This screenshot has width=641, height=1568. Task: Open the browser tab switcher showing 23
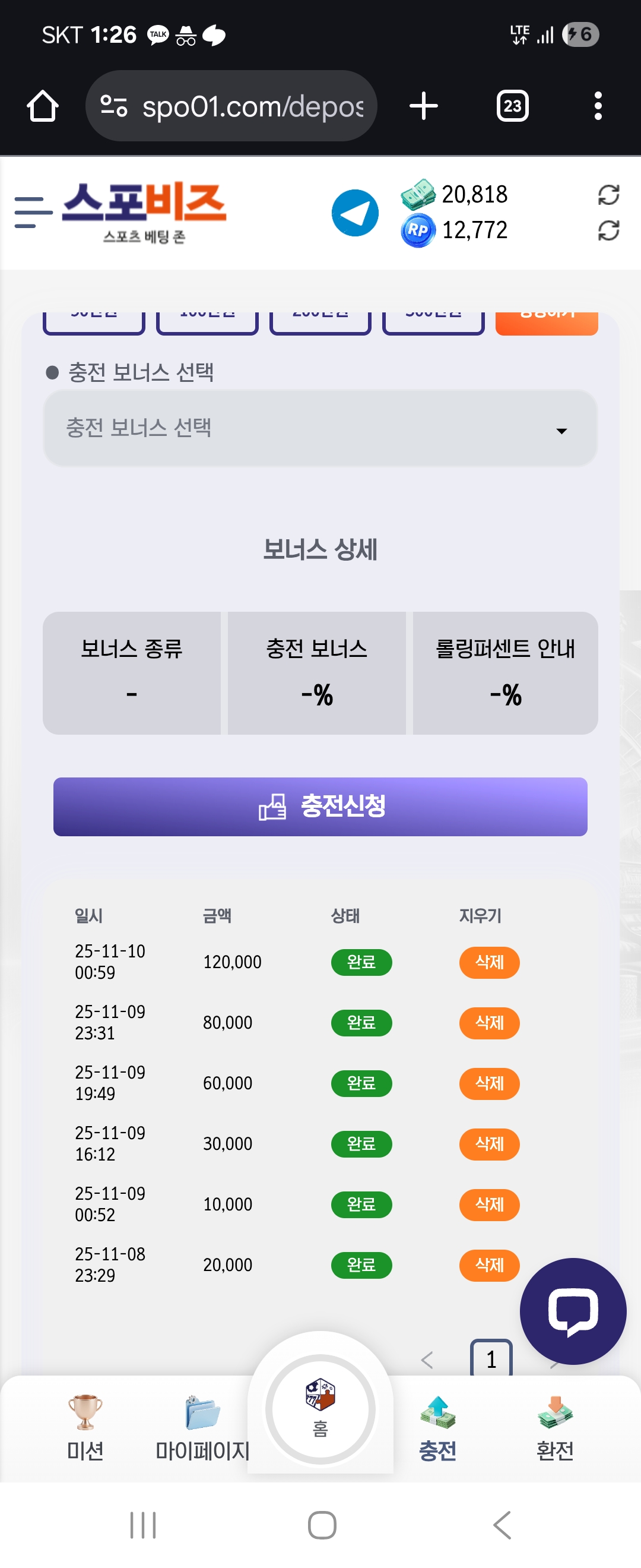(512, 106)
